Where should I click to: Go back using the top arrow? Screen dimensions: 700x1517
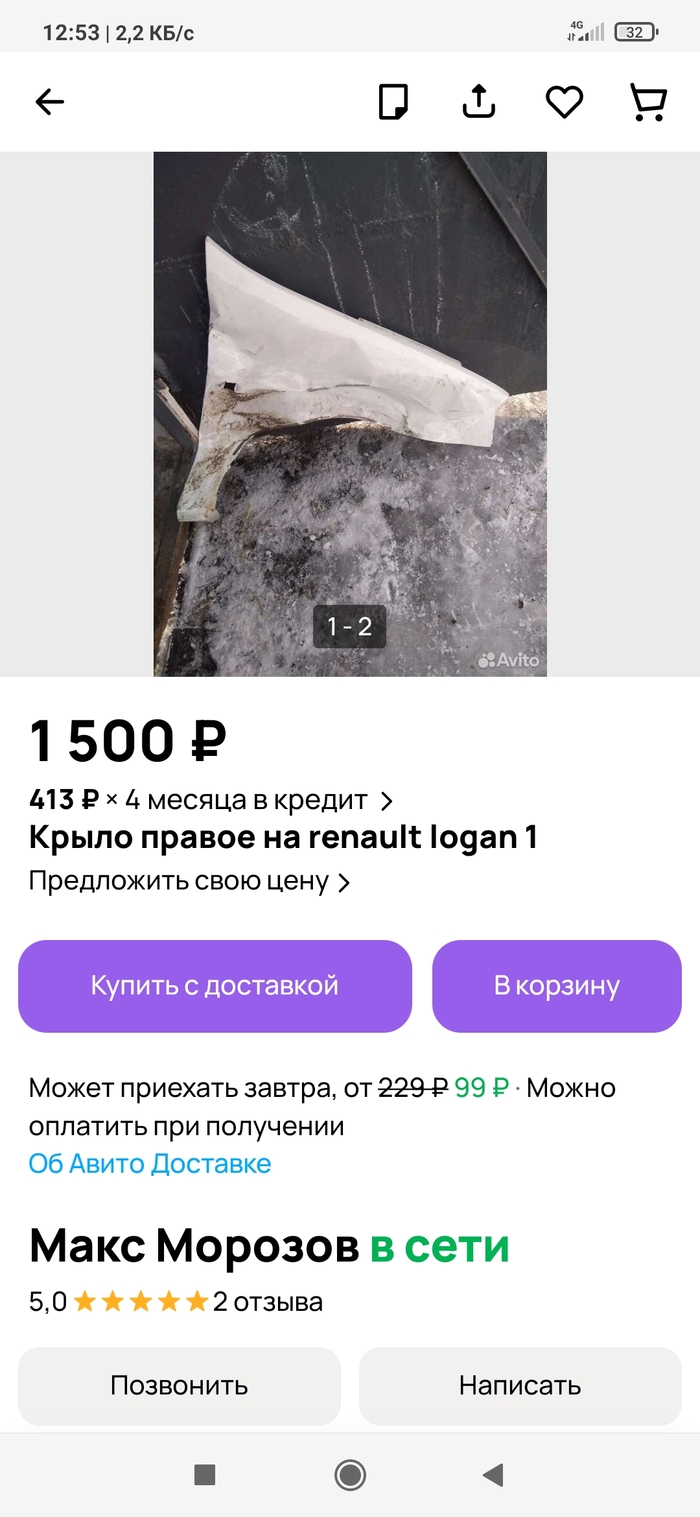[49, 101]
